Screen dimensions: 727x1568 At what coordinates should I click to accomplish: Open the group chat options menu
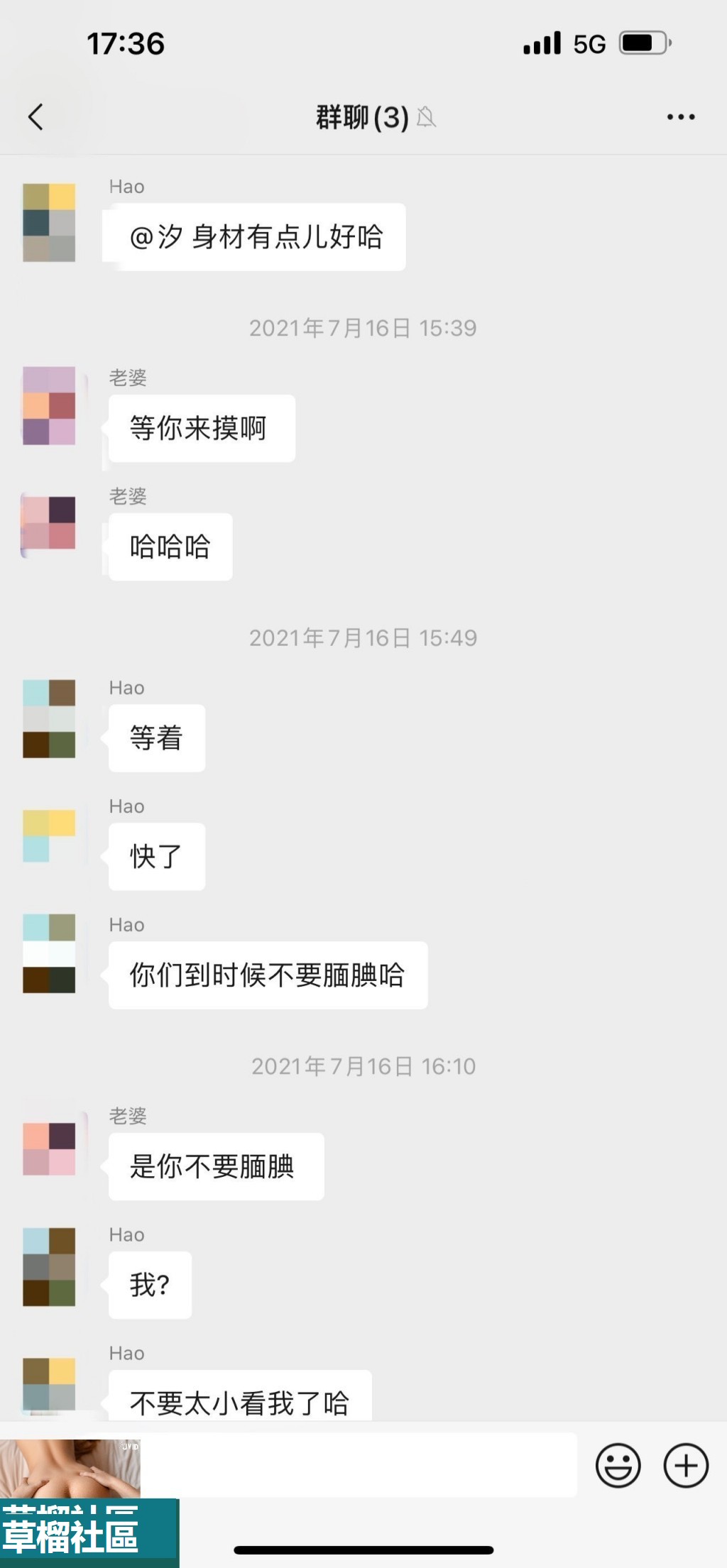pyautogui.click(x=680, y=117)
